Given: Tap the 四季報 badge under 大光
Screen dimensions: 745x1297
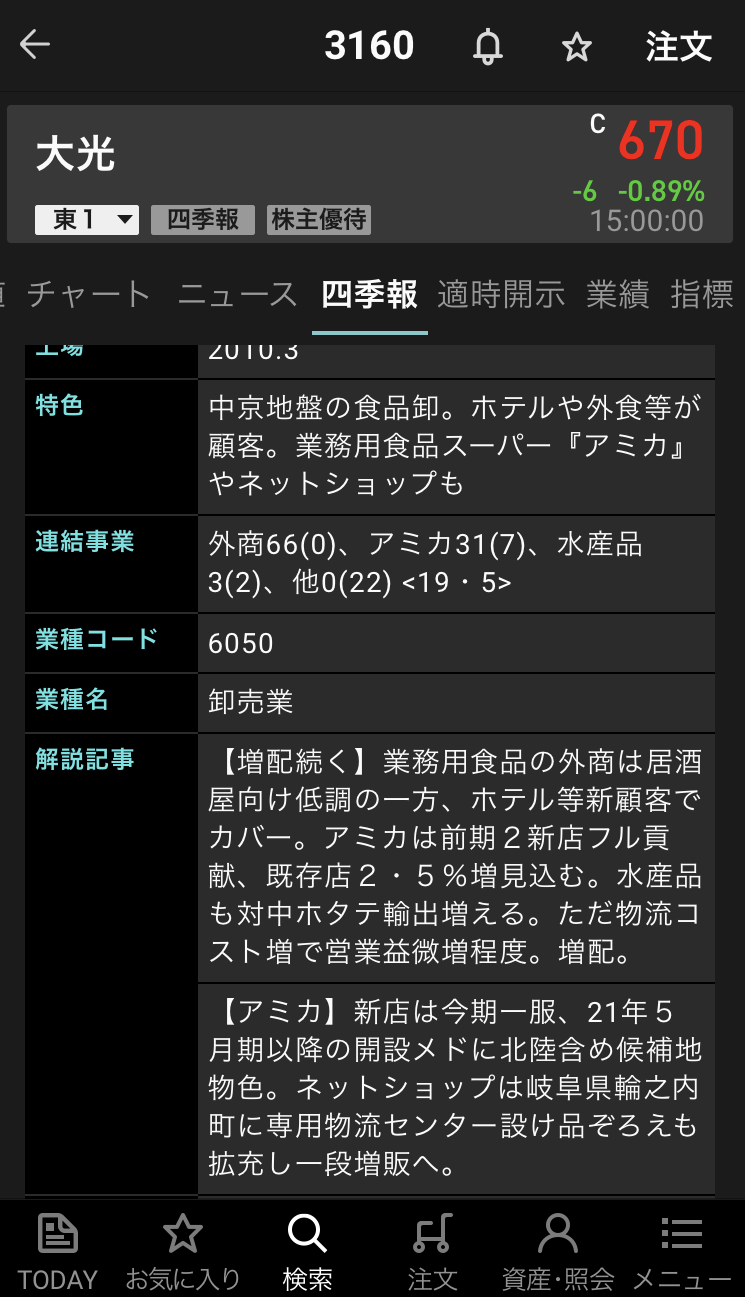Looking at the screenshot, I should (203, 220).
